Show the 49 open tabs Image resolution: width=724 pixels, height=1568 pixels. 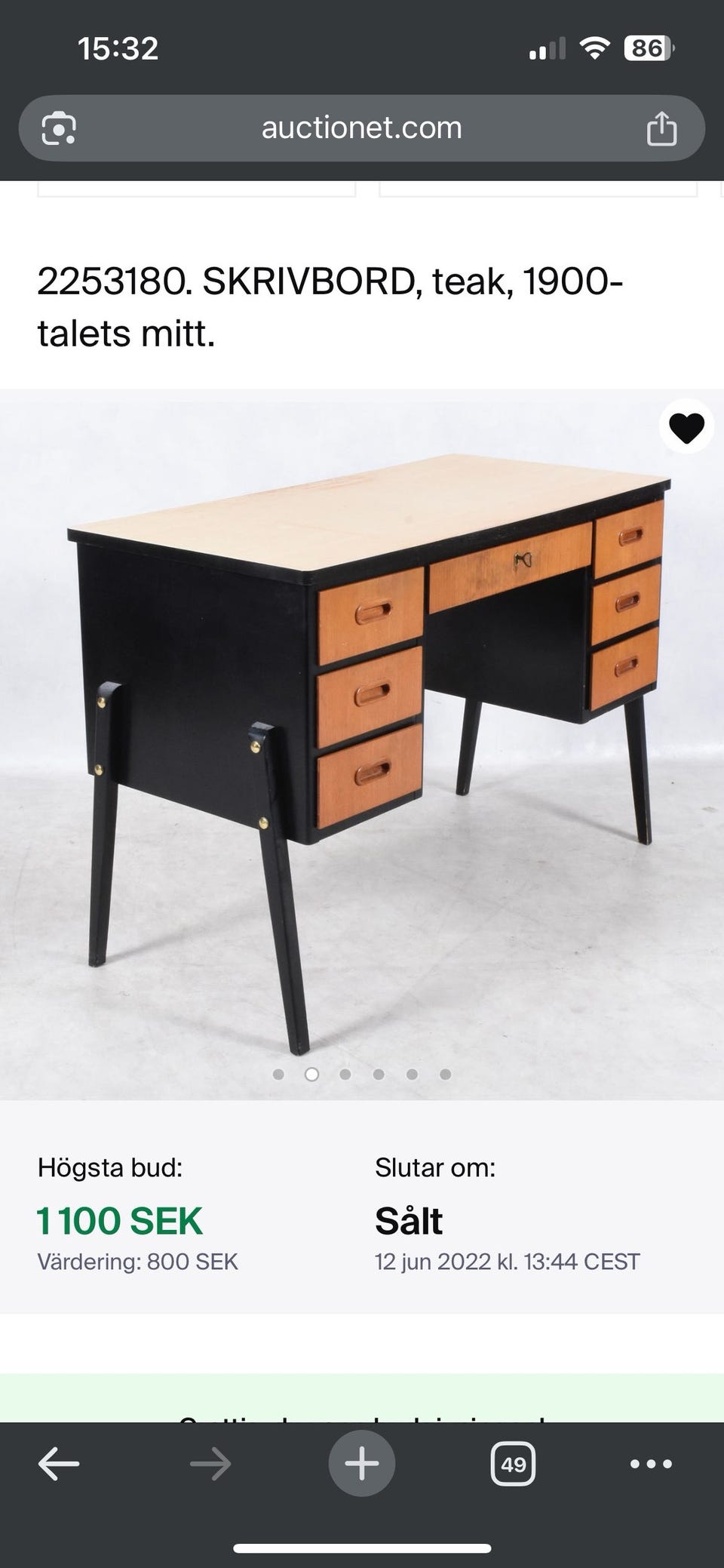513,1465
